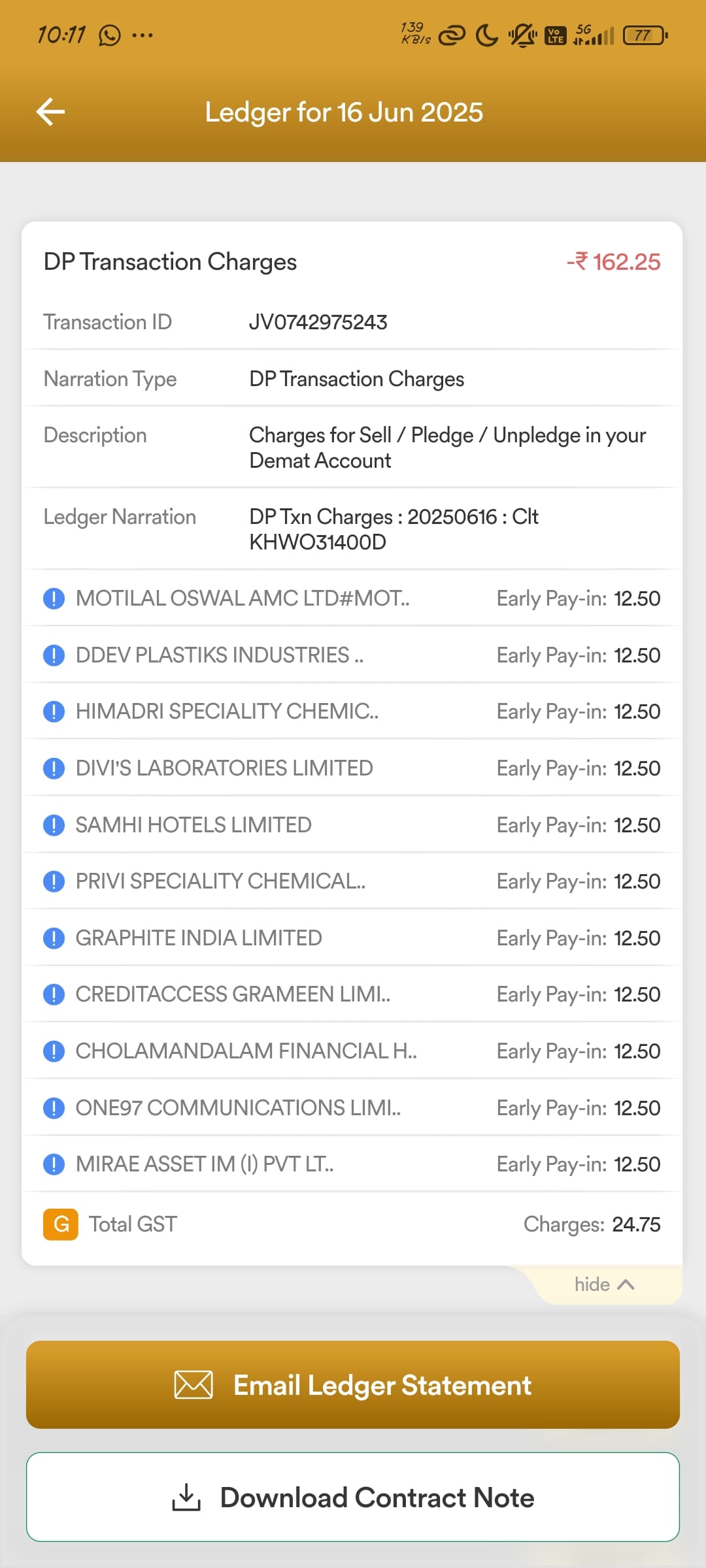Tap info icon beside DDEV Plastiks Industries

(54, 655)
